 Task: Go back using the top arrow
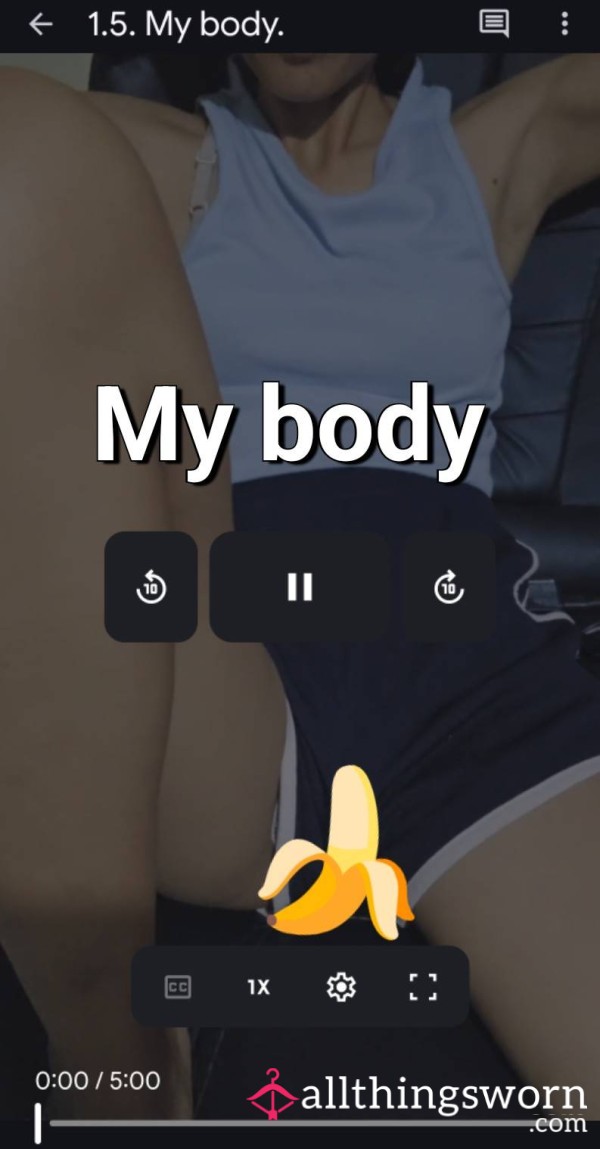(x=40, y=25)
